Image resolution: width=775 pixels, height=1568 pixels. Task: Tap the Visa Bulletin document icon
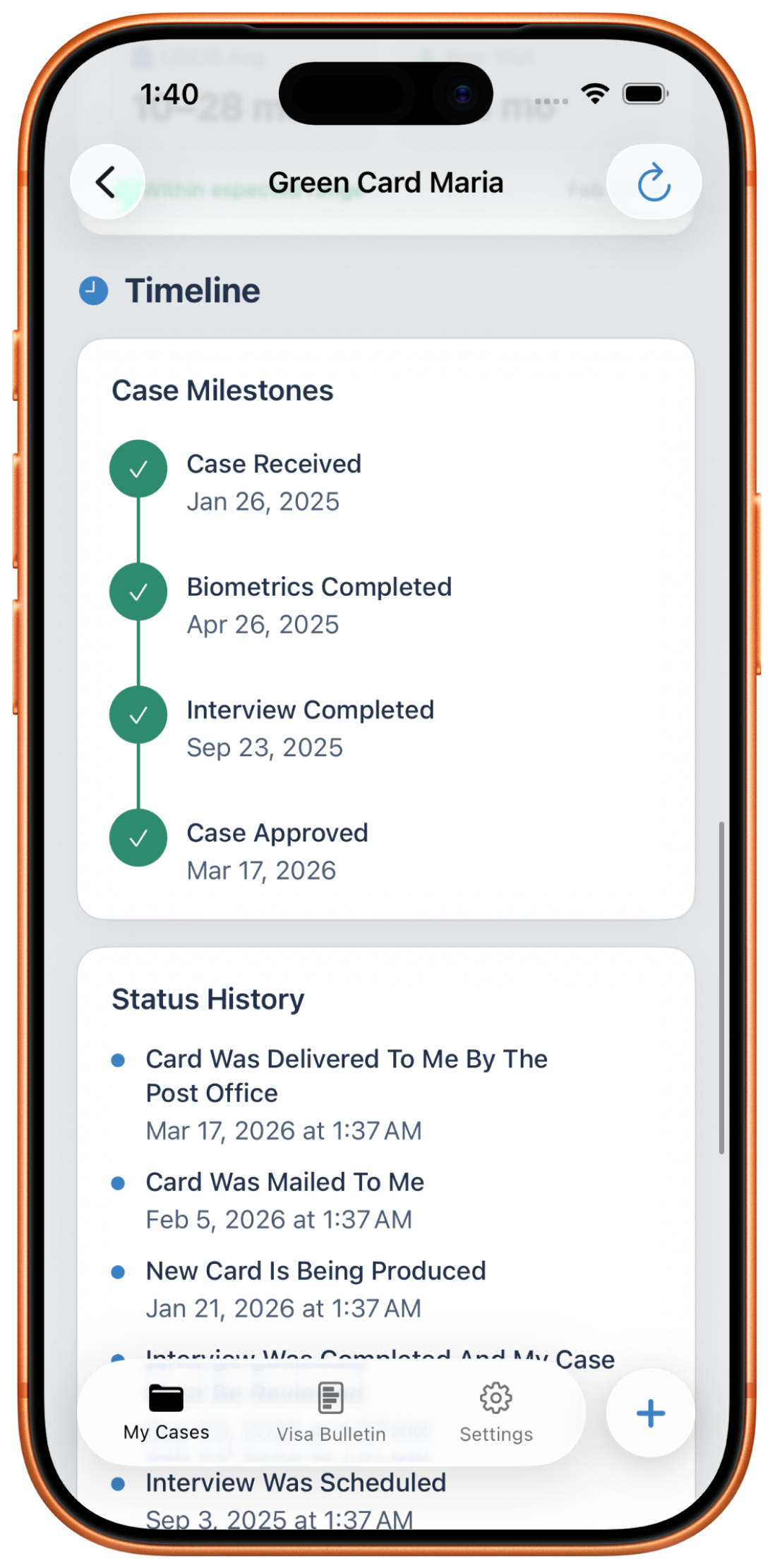pyautogui.click(x=332, y=1398)
